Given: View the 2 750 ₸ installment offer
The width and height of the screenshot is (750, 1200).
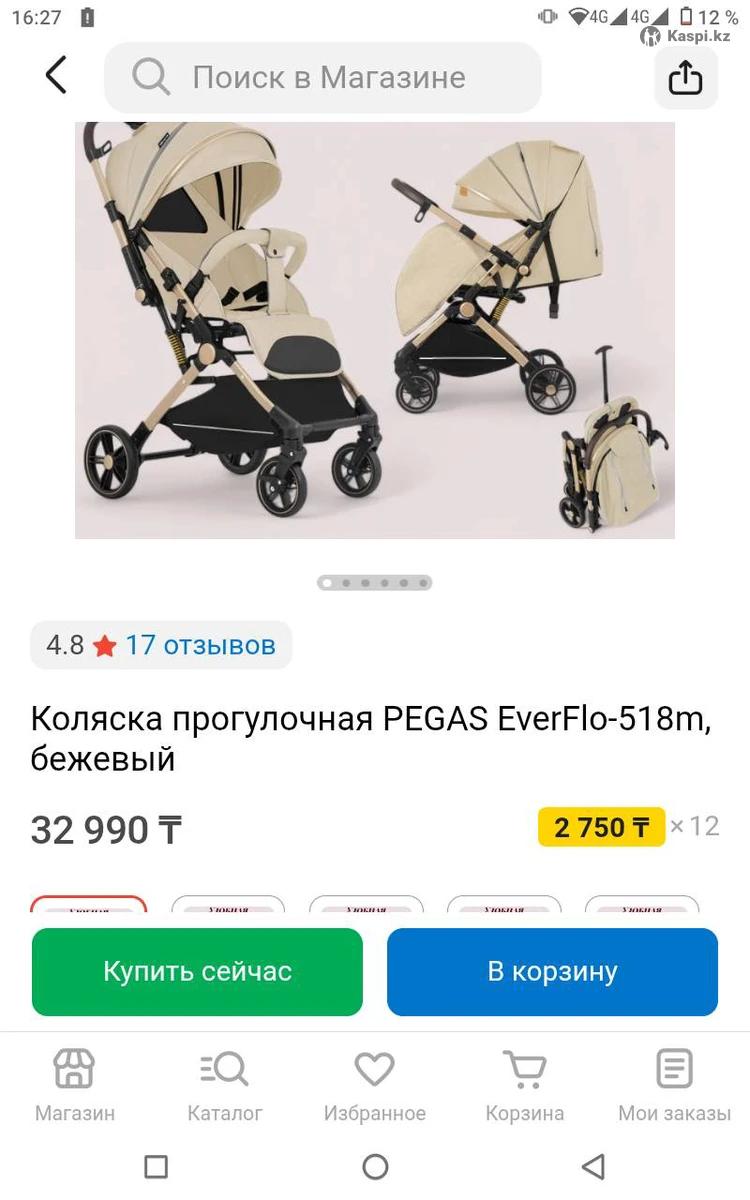Looking at the screenshot, I should (x=602, y=827).
